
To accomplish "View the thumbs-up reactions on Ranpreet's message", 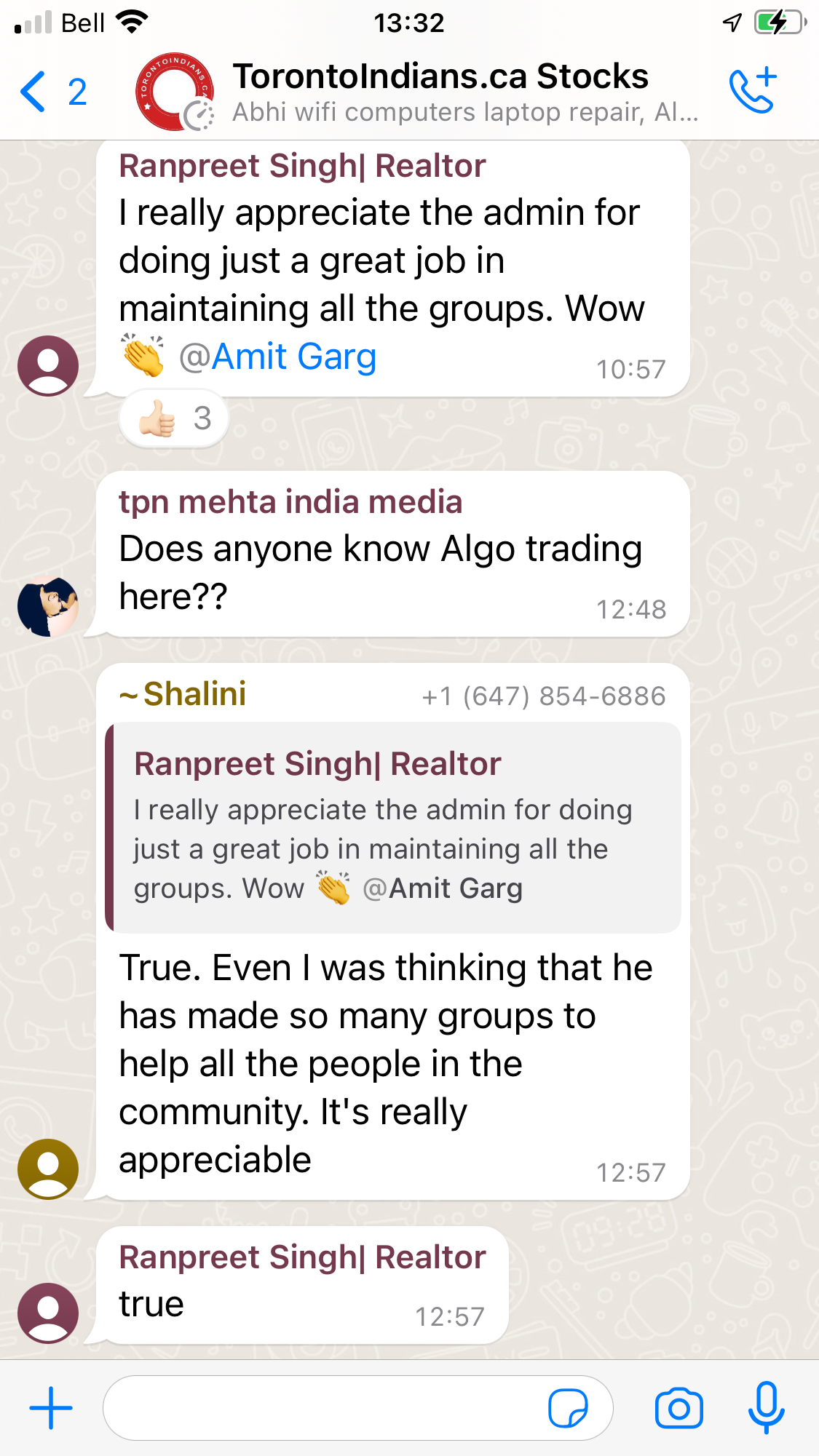I will (174, 418).
